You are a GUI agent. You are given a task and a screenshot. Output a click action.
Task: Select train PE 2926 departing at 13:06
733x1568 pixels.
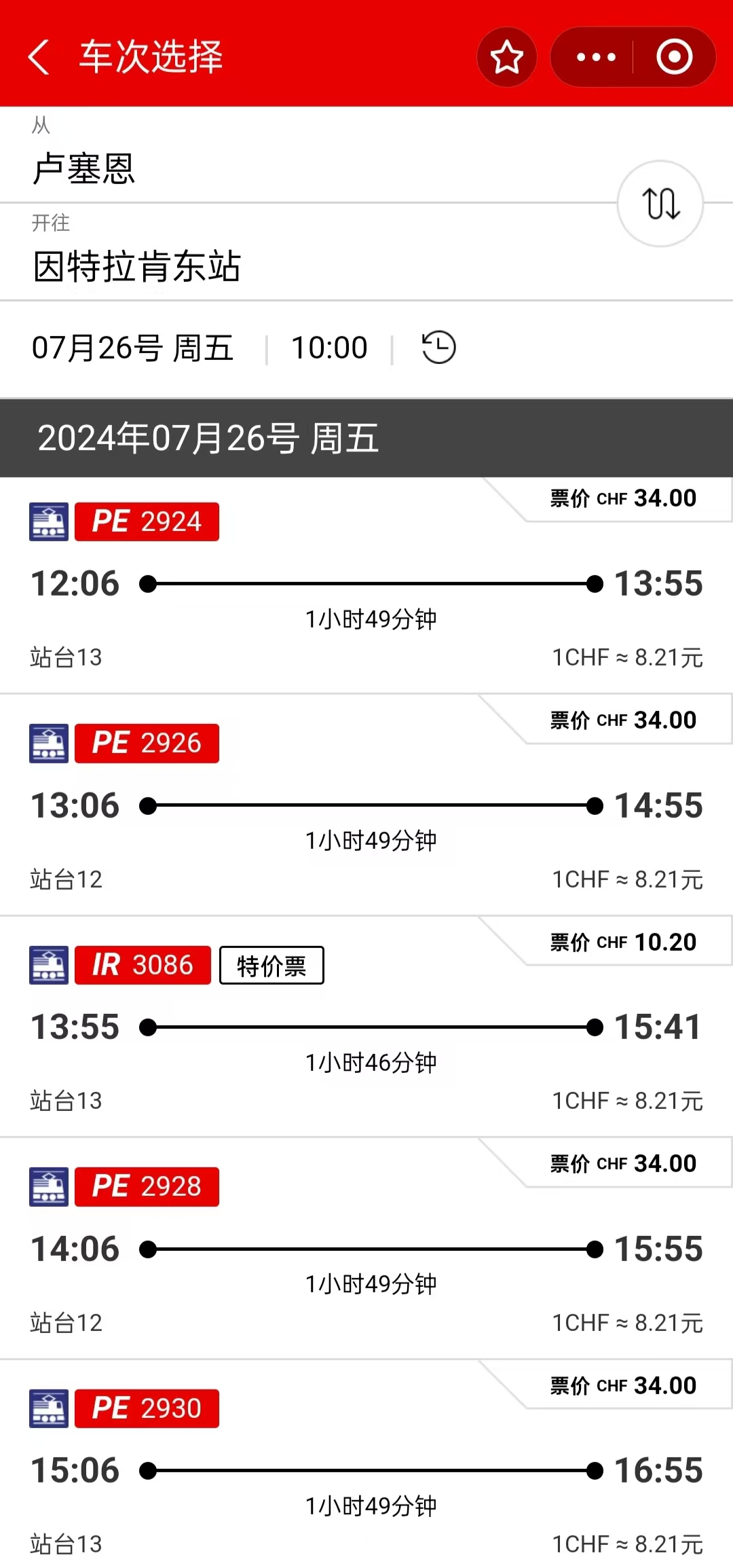[x=366, y=807]
